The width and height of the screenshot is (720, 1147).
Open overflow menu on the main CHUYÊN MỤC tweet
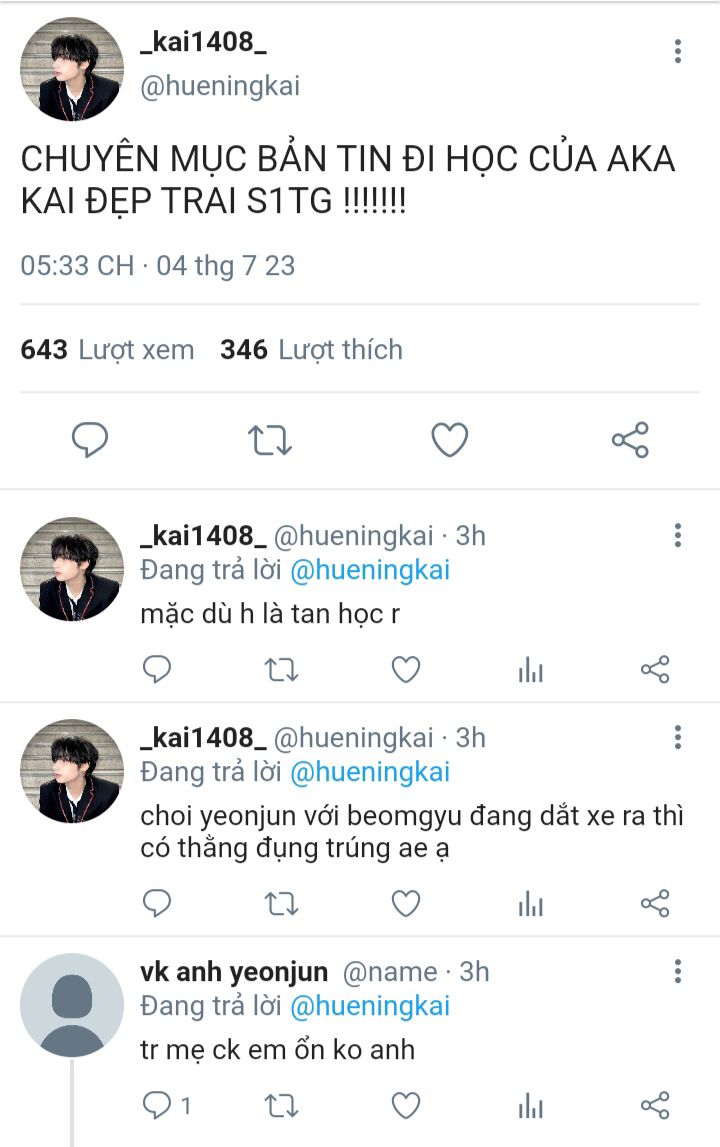[678, 51]
